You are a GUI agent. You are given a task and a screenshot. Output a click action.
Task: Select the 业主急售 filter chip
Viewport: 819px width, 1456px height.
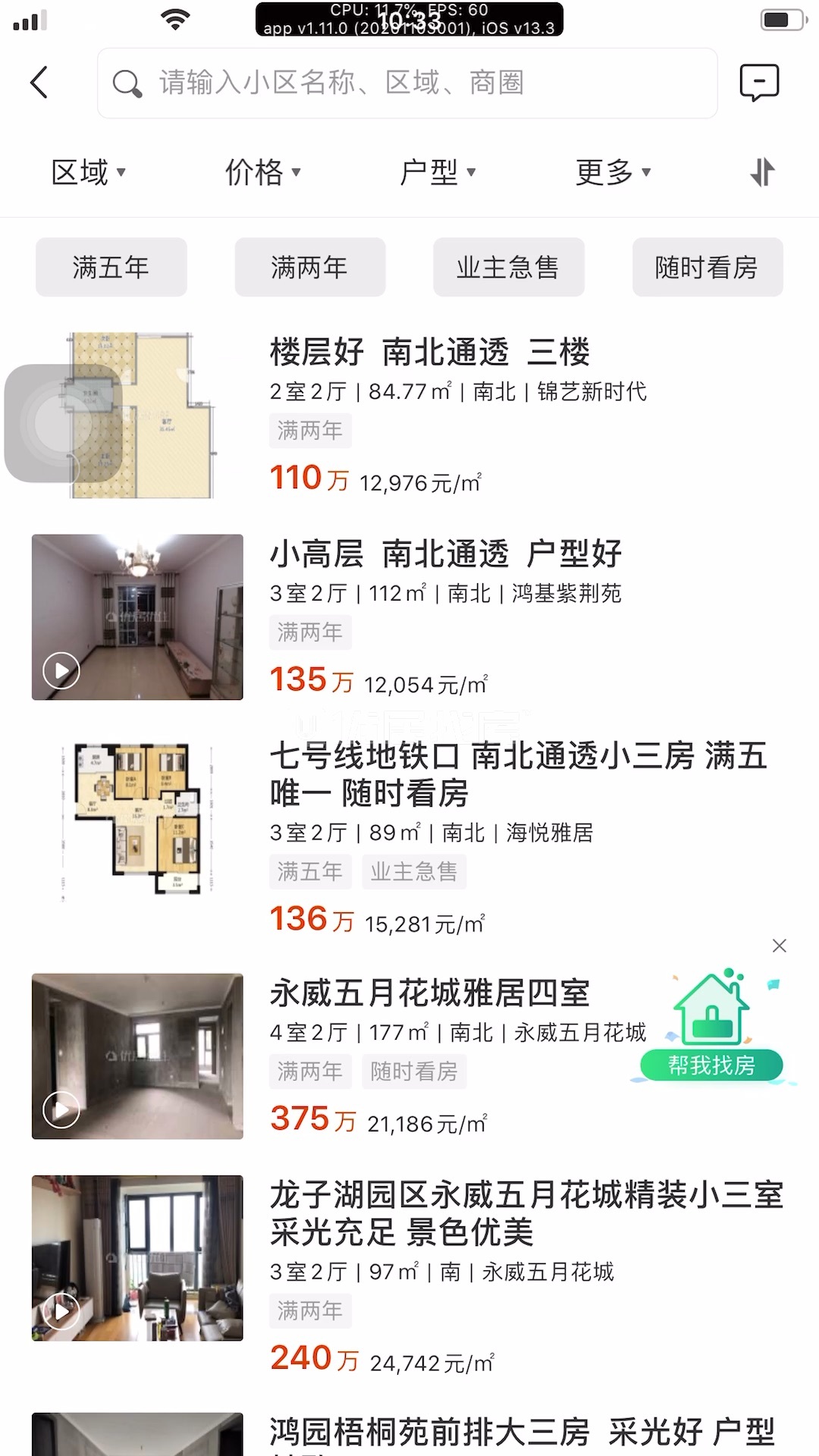click(508, 267)
